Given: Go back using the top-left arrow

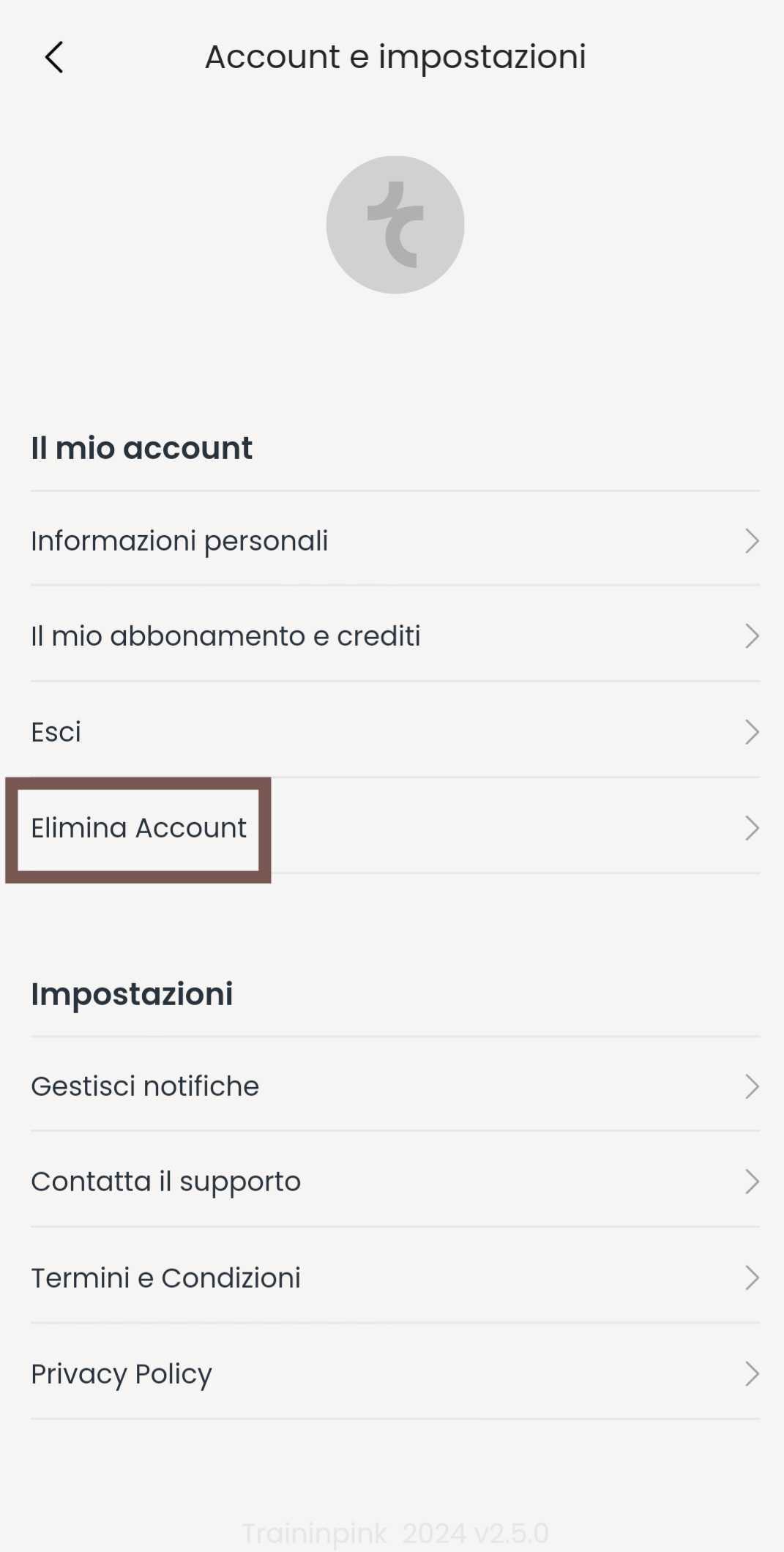Looking at the screenshot, I should coord(54,57).
